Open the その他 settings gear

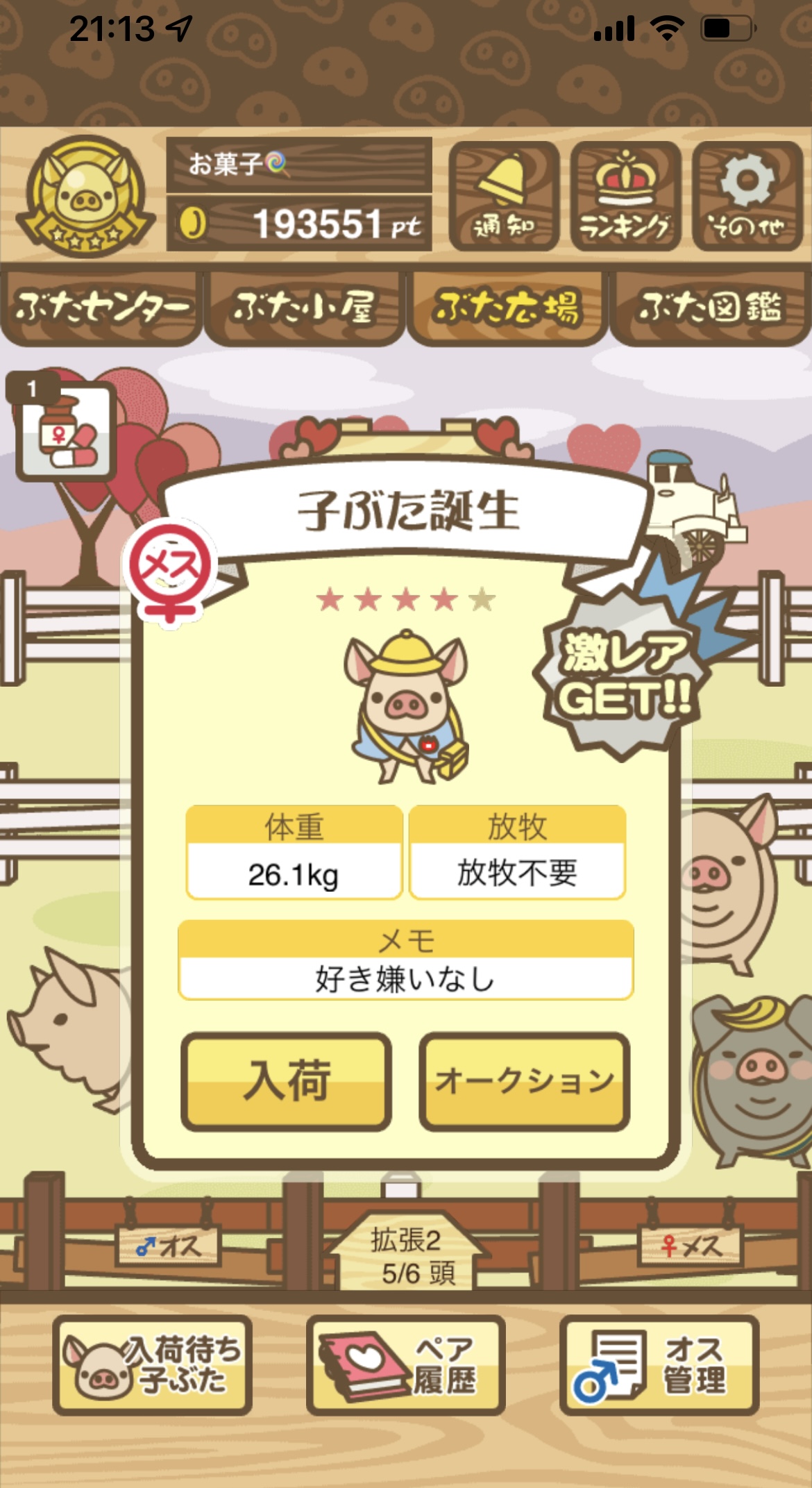click(x=747, y=196)
